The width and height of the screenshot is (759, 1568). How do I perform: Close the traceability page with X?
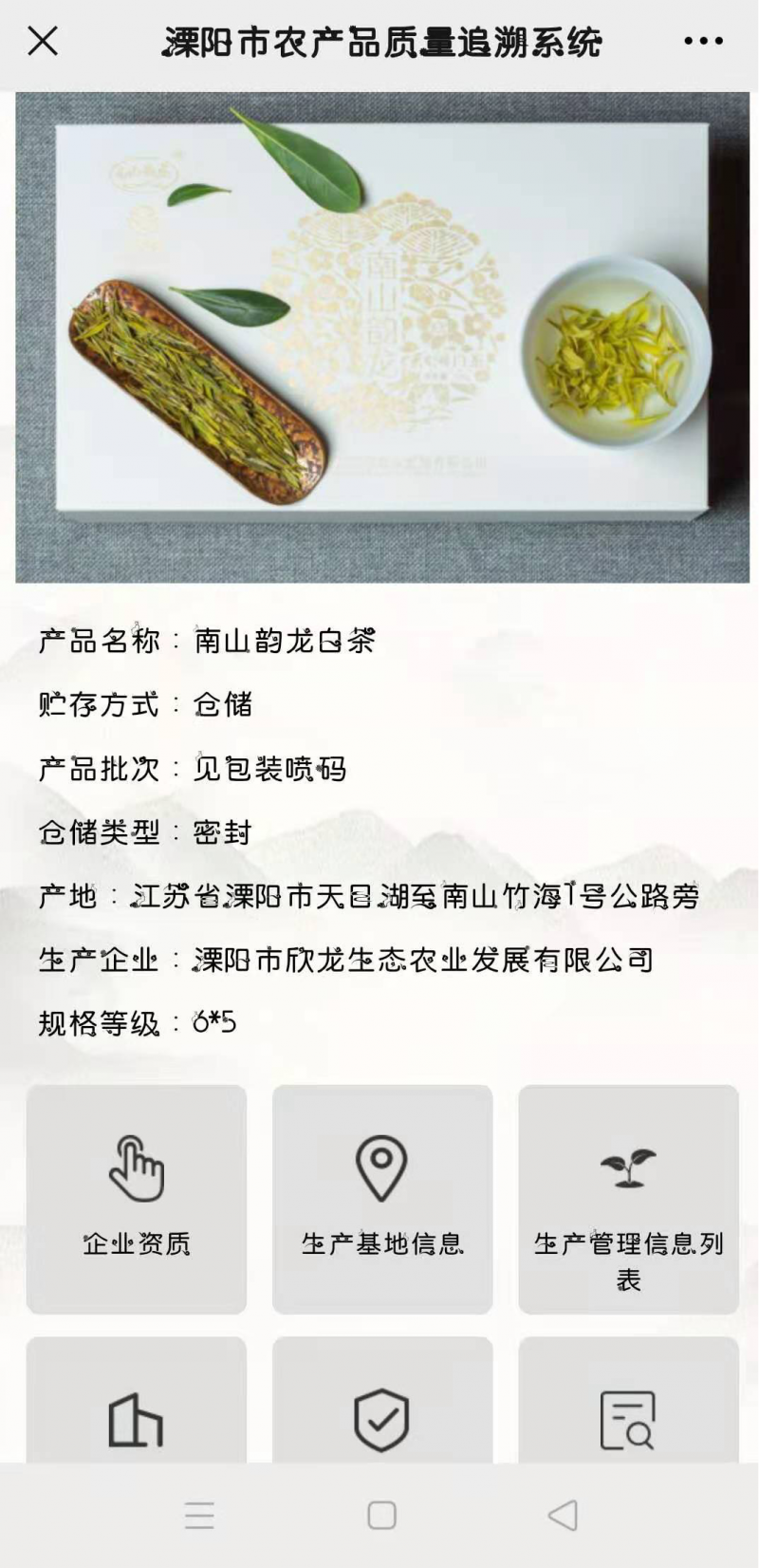coord(43,41)
